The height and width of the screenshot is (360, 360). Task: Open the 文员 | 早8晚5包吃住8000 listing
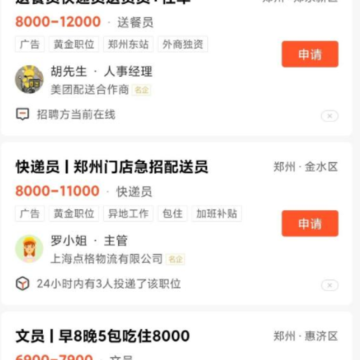(103, 336)
